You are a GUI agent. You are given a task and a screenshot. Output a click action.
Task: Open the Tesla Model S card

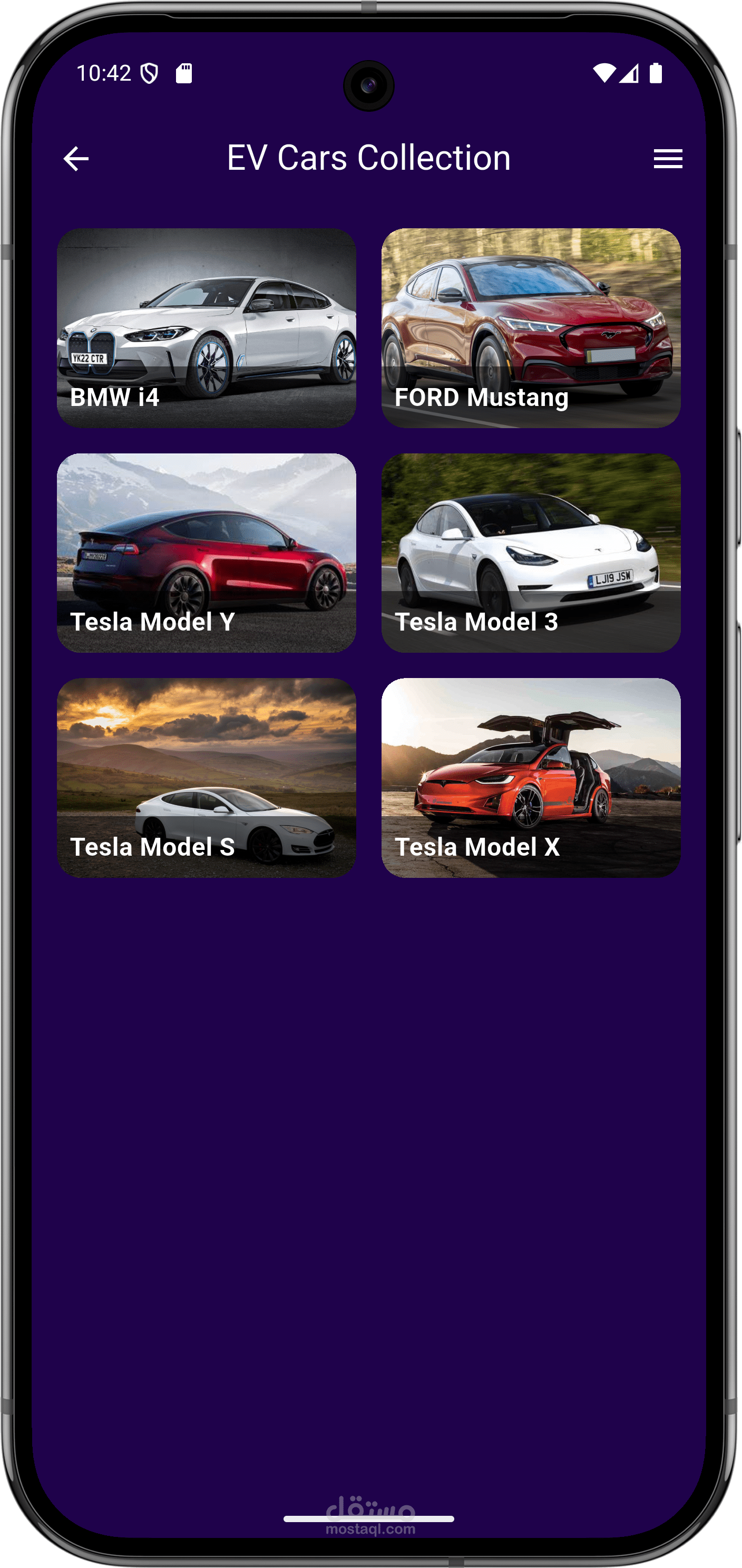coord(207,778)
